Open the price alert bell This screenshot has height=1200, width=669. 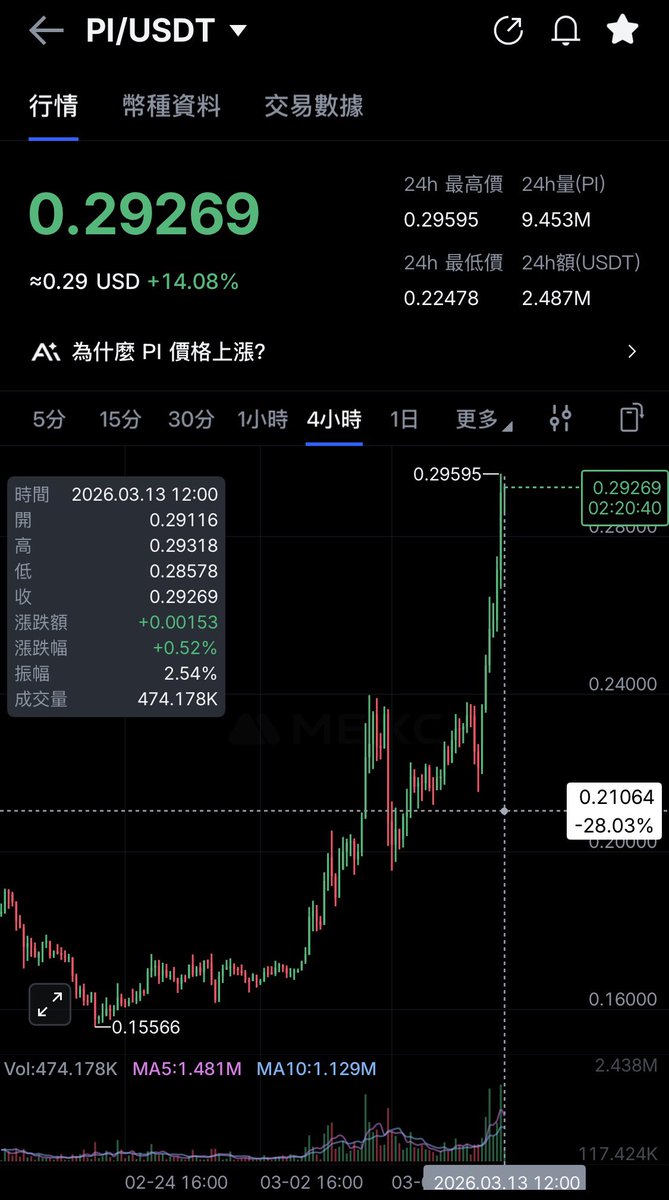click(566, 31)
